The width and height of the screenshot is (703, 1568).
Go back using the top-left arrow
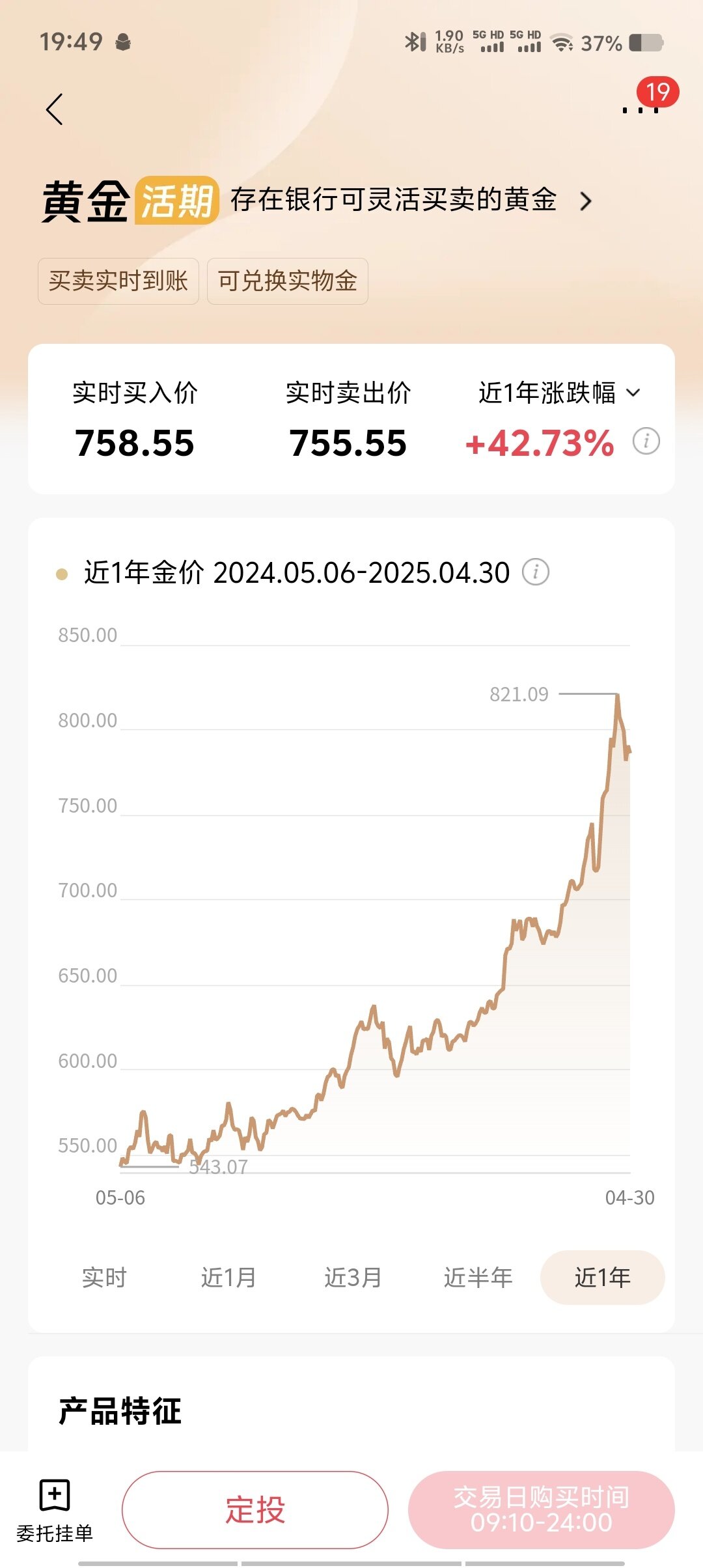tap(55, 109)
